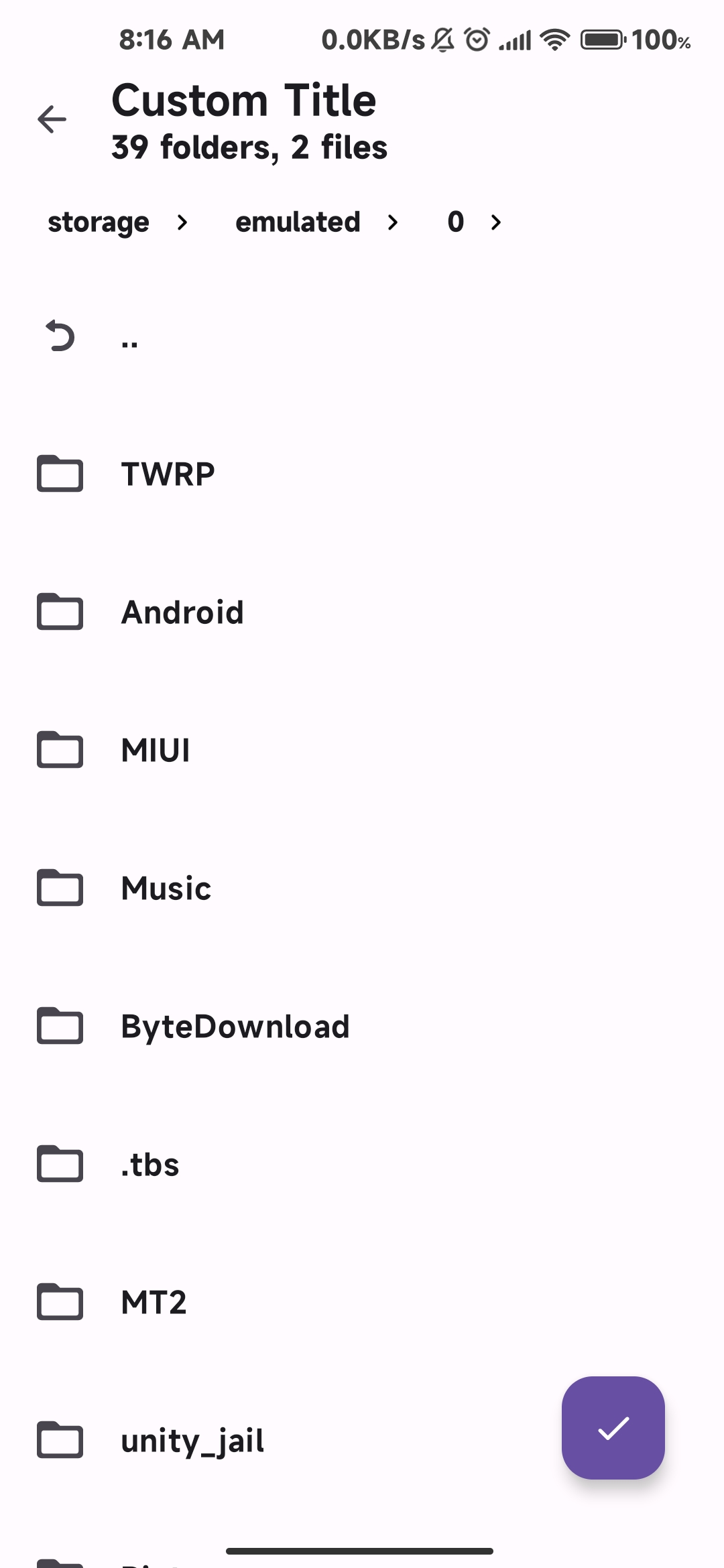Confirm selection with the checkmark button

point(613,1428)
